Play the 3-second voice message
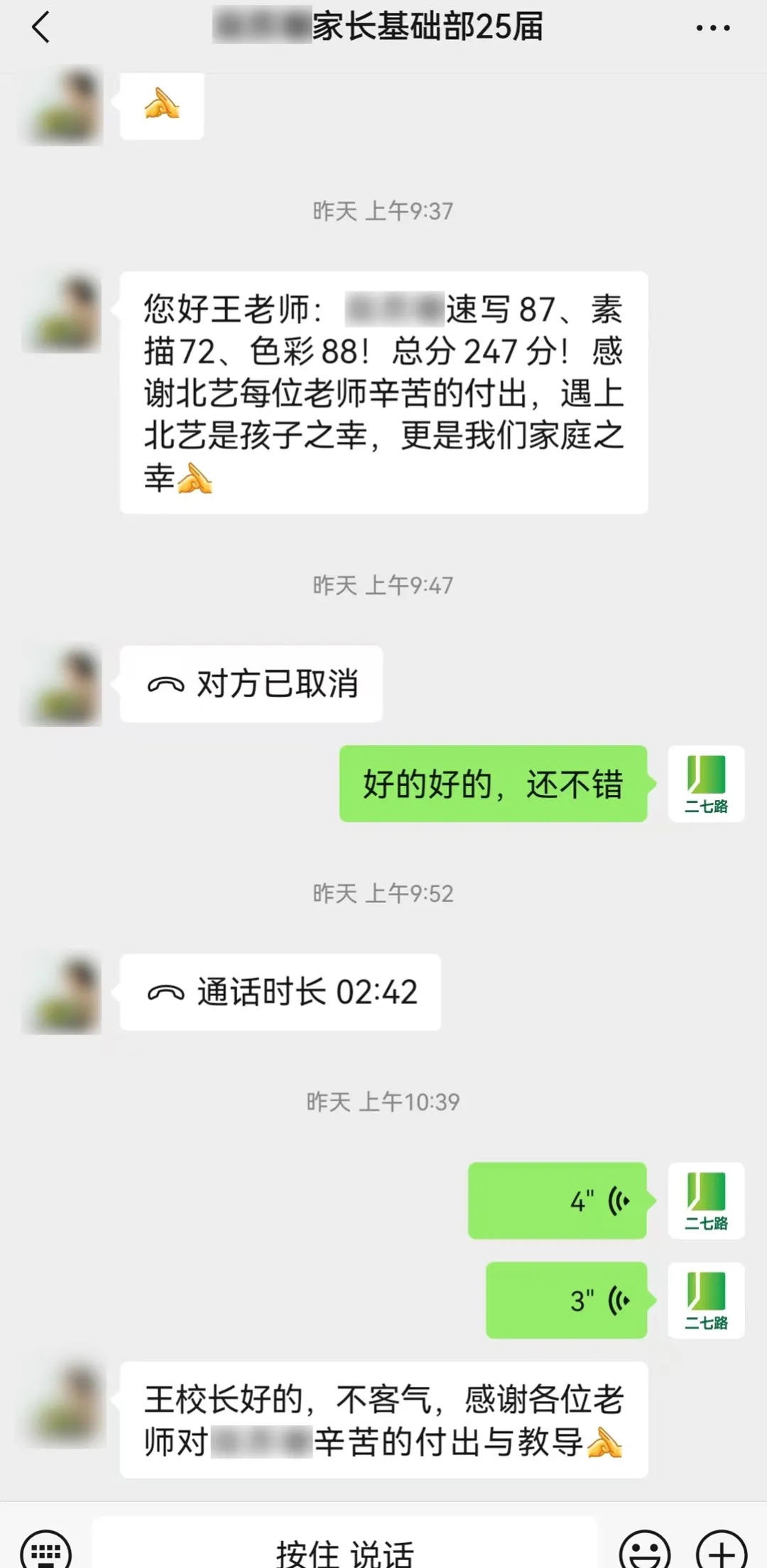Viewport: 767px width, 1568px height. coord(566,1301)
